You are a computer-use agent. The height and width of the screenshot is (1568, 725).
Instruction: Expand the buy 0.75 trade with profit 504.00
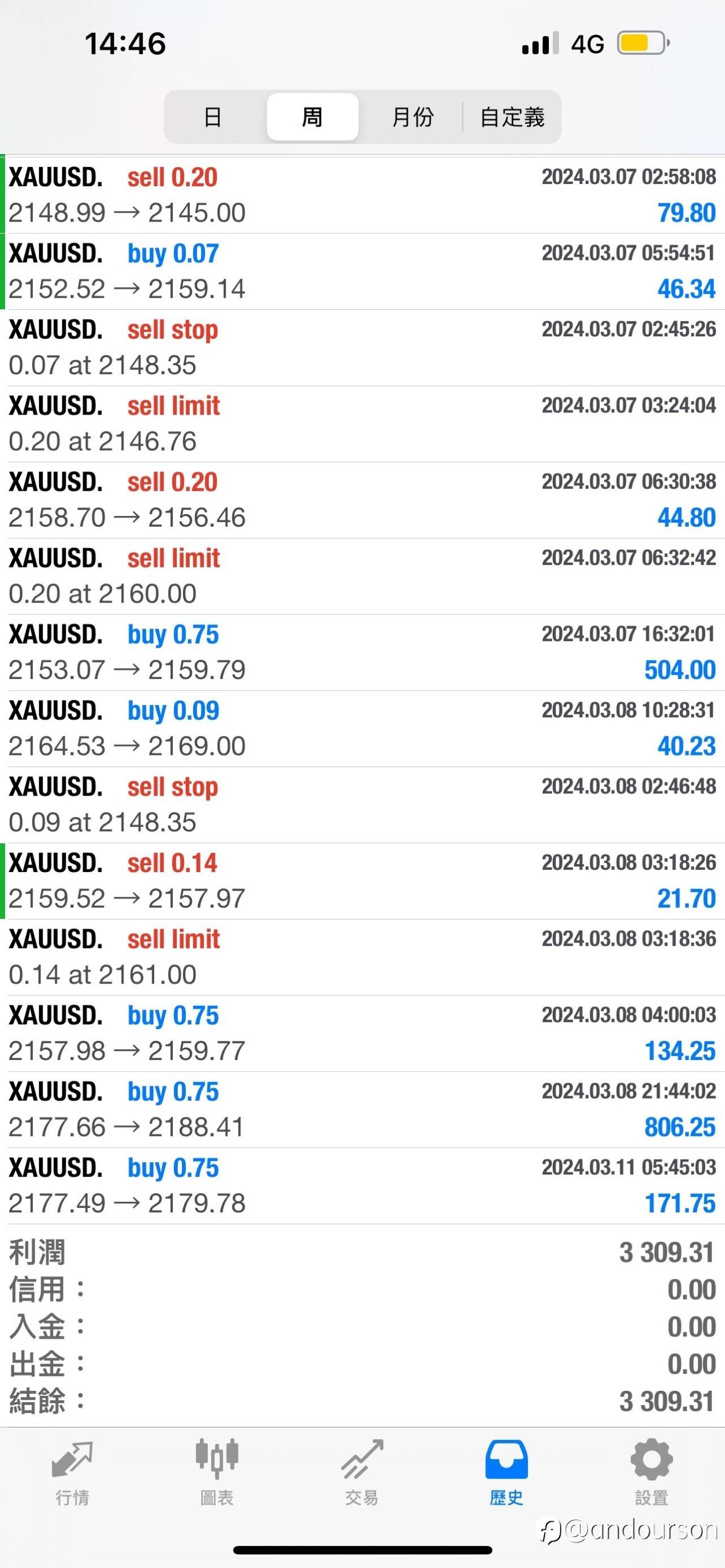click(362, 652)
